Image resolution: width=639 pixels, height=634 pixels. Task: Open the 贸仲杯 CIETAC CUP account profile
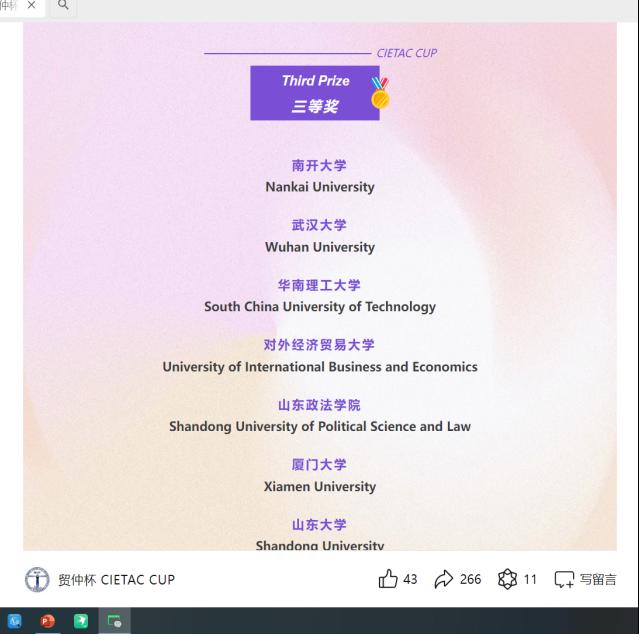[100, 579]
